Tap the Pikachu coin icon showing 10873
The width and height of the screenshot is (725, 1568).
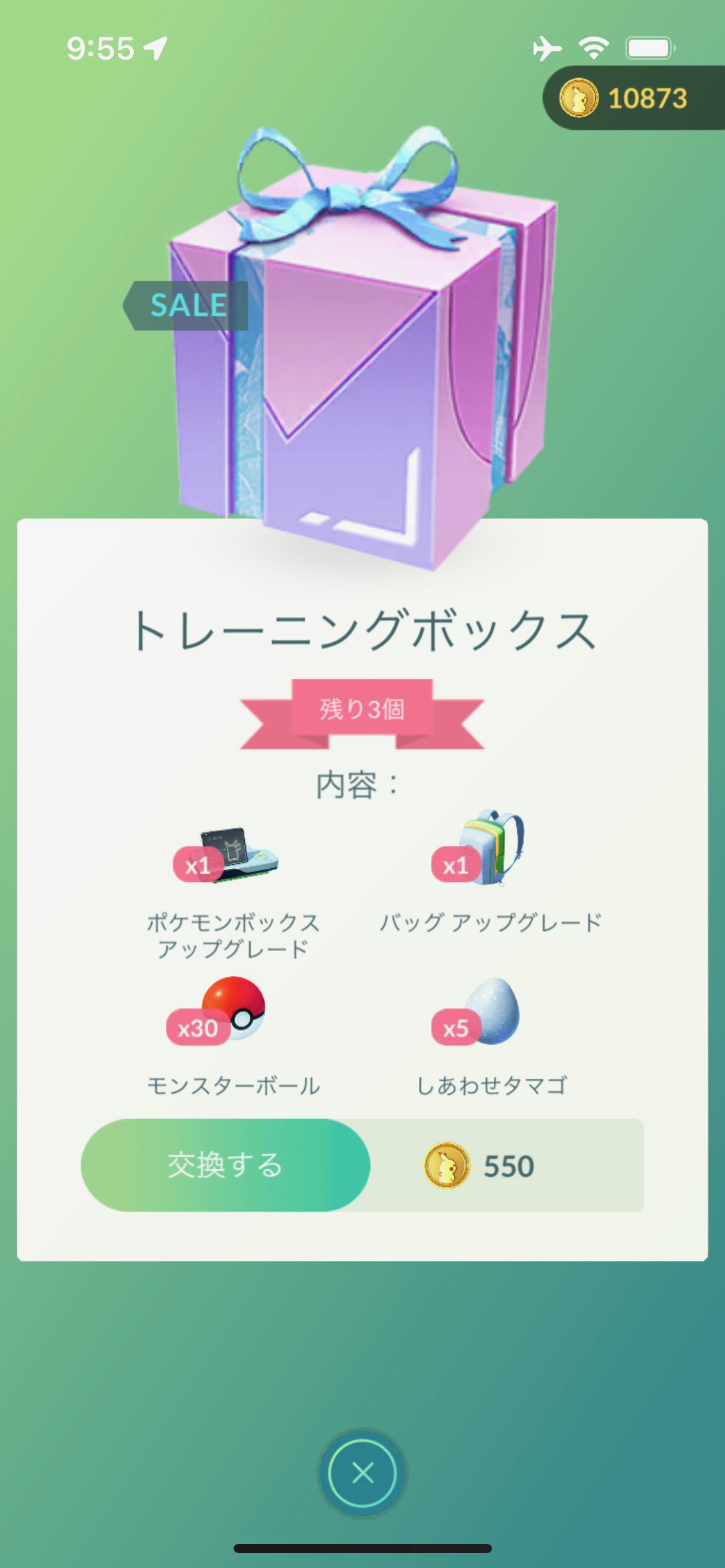pyautogui.click(x=579, y=97)
